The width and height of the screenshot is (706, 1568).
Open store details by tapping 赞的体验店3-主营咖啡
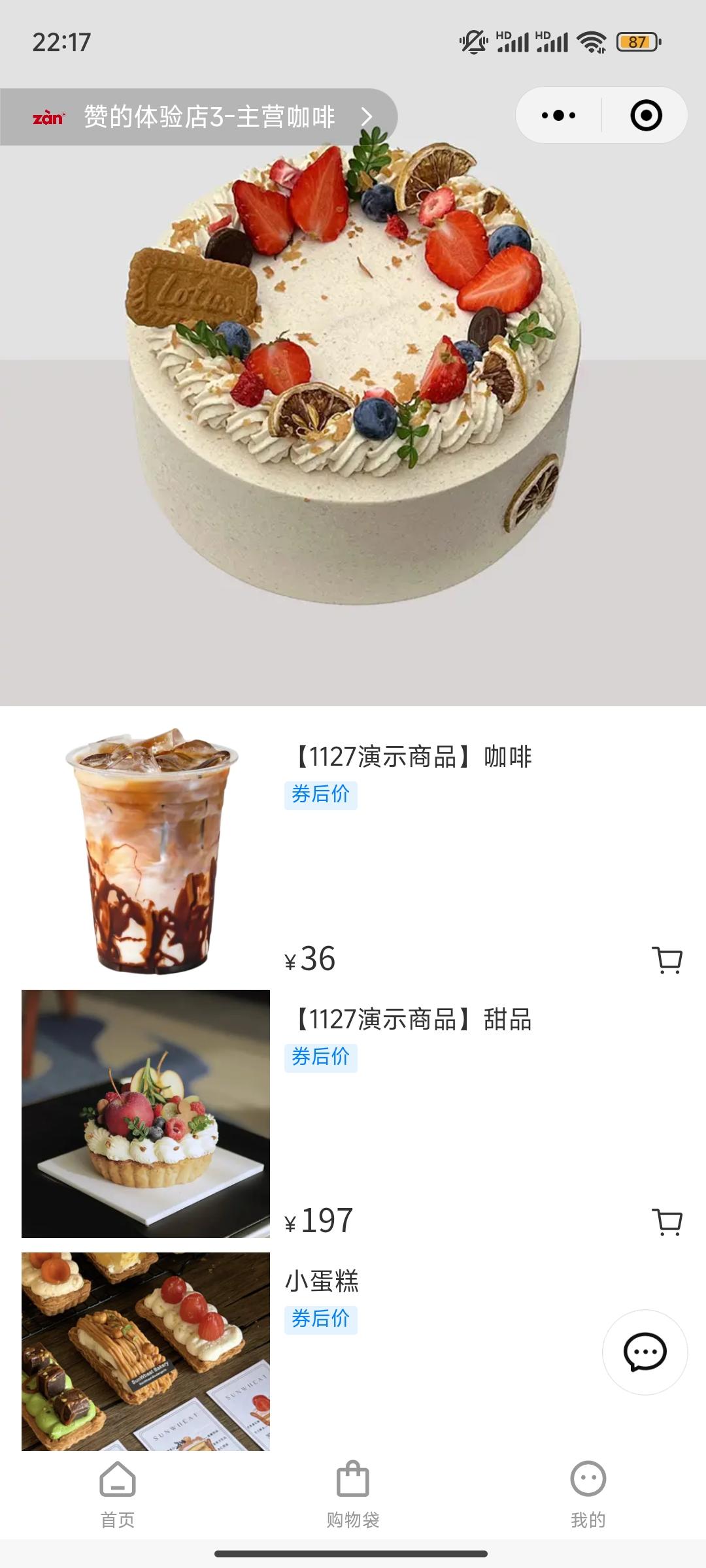[209, 116]
